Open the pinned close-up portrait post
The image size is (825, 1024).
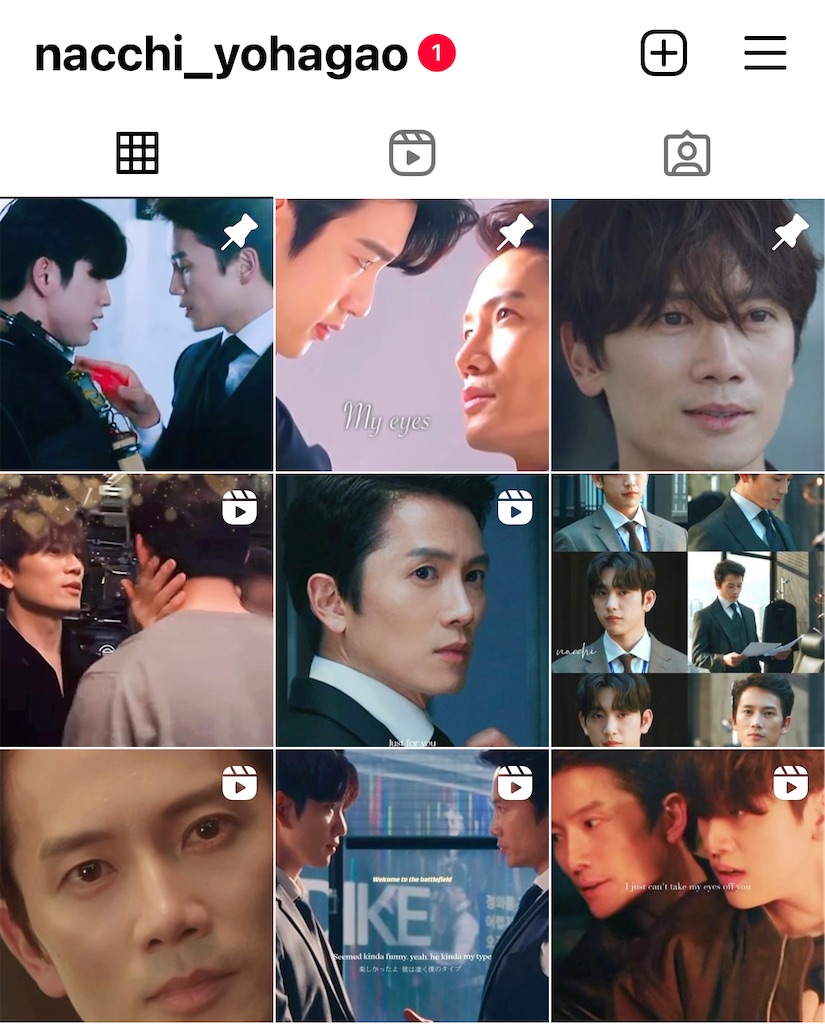(x=688, y=334)
